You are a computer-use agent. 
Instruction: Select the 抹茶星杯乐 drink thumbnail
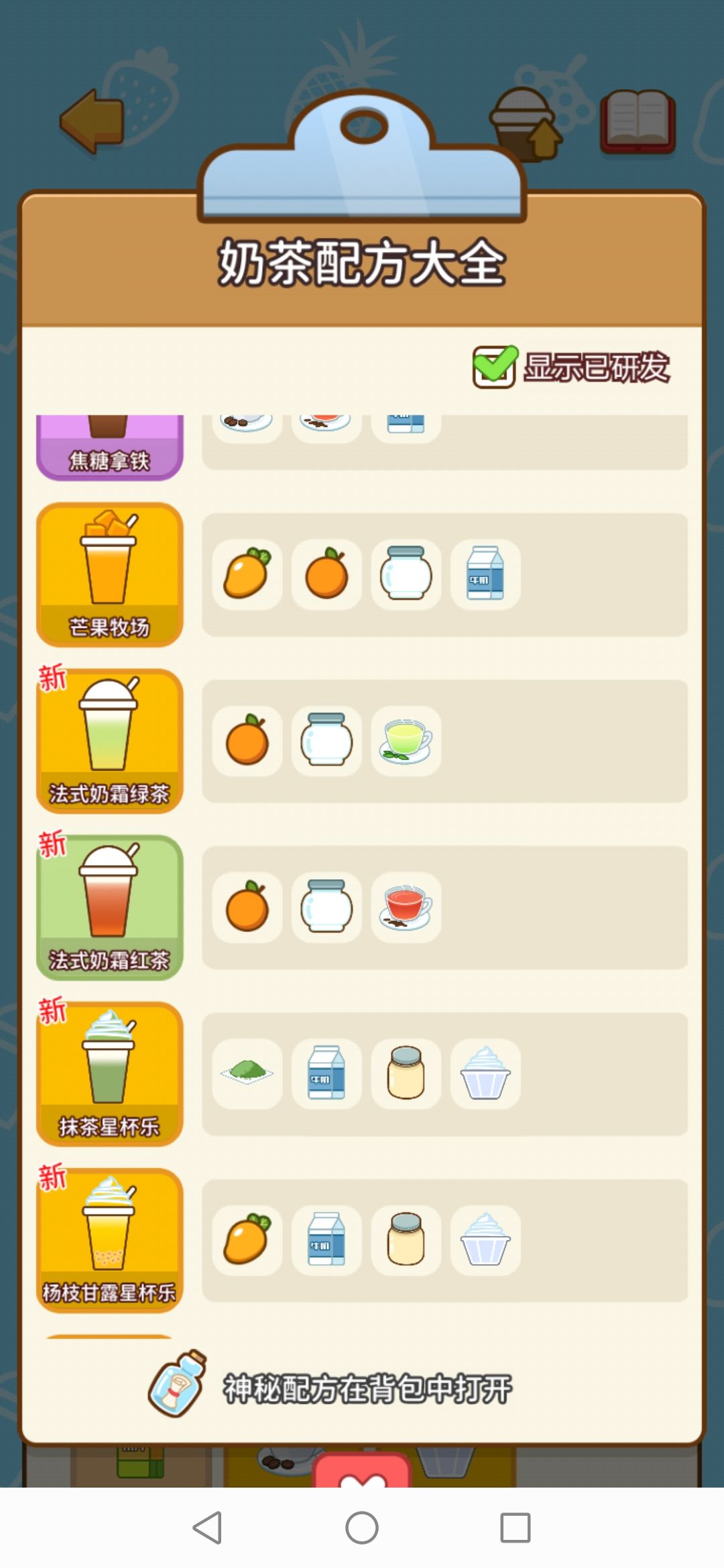coord(110,1072)
